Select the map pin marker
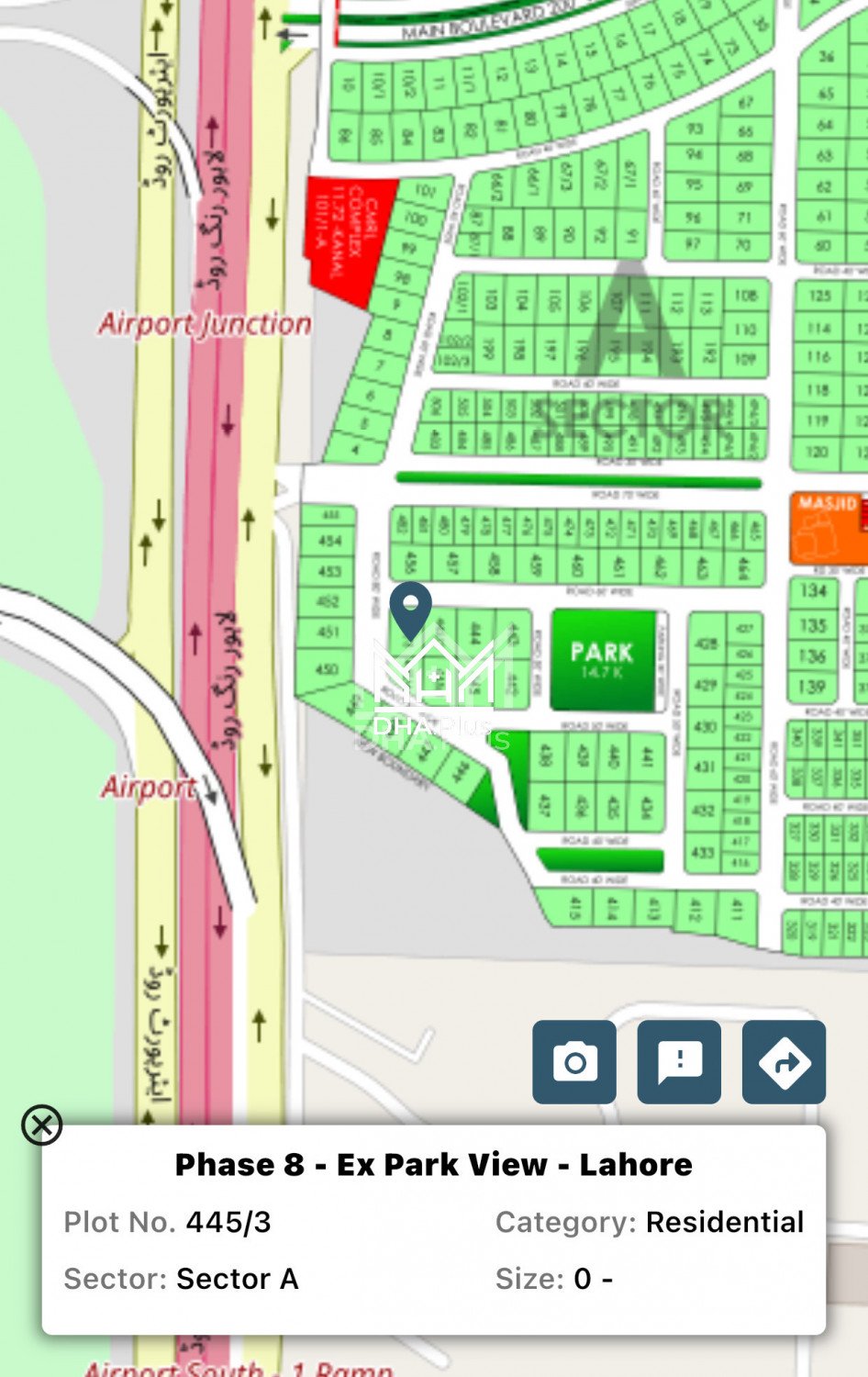Image resolution: width=868 pixels, height=1377 pixels. (x=410, y=608)
